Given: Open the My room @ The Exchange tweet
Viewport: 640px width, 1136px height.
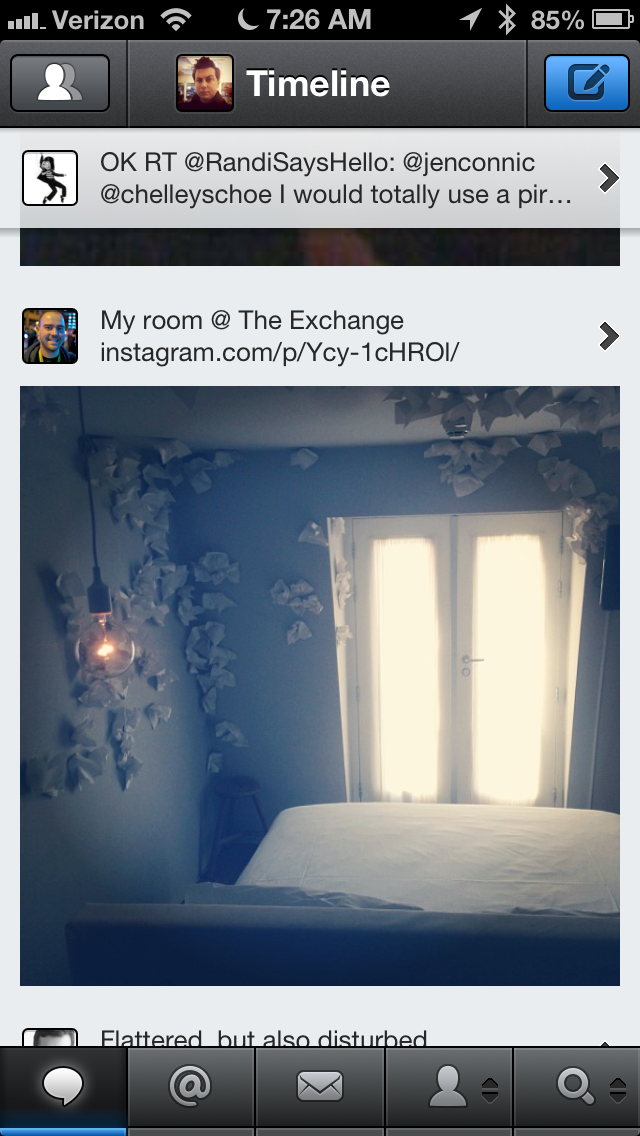Looking at the screenshot, I should click(x=320, y=336).
